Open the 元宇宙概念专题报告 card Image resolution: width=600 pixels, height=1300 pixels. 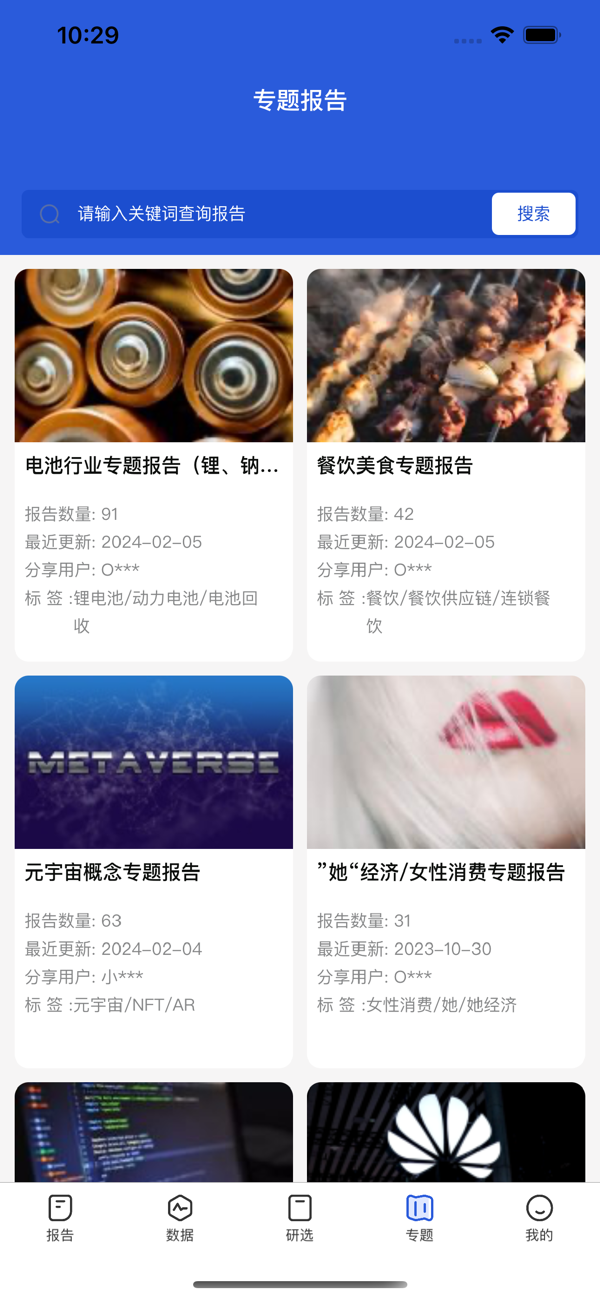click(154, 872)
